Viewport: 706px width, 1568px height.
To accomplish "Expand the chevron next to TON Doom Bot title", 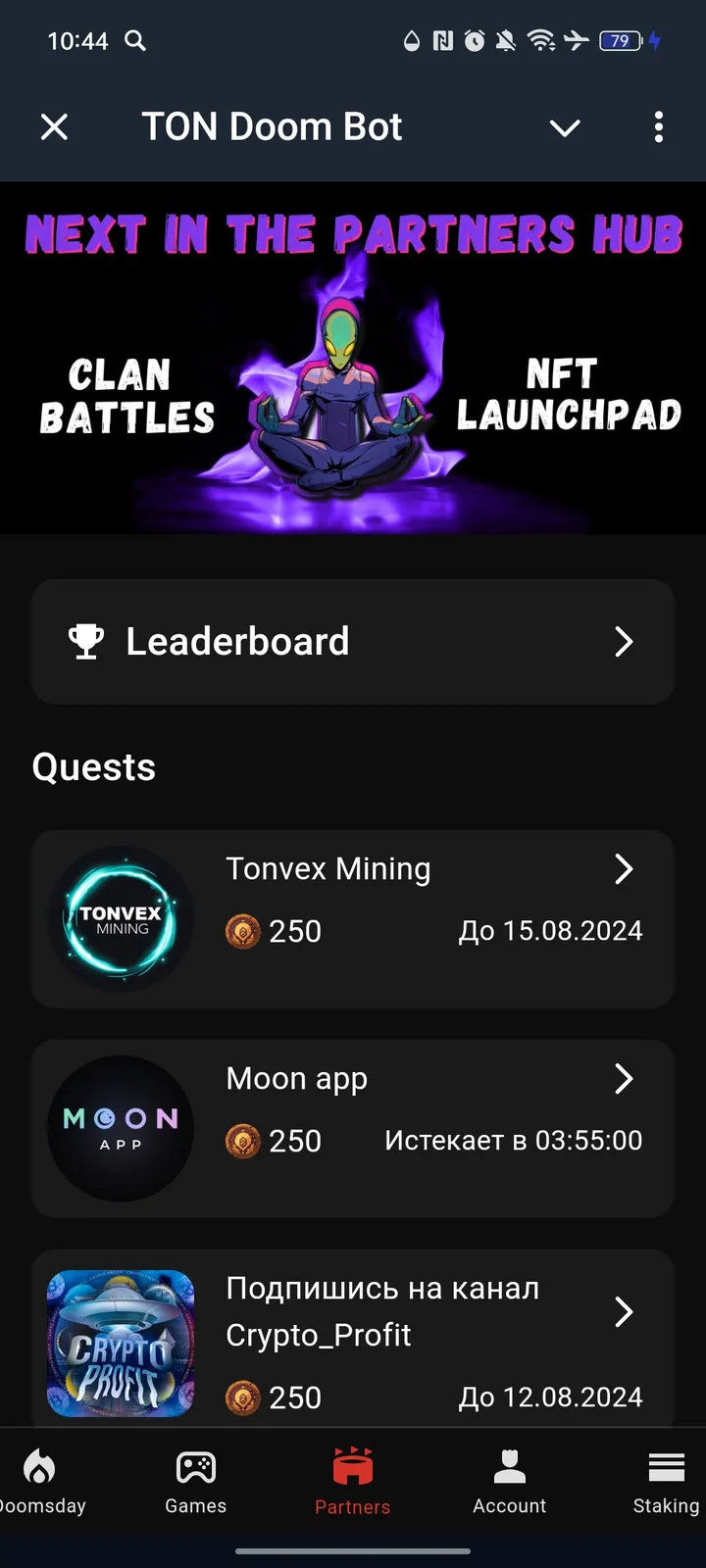I will click(564, 128).
